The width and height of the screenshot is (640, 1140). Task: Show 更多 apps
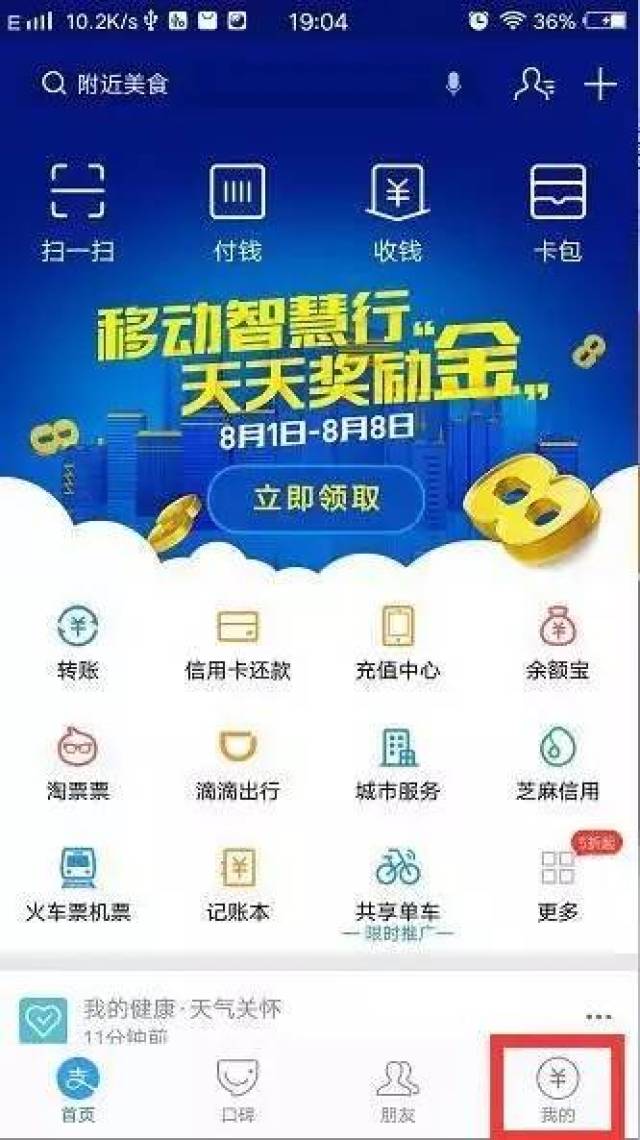[557, 885]
